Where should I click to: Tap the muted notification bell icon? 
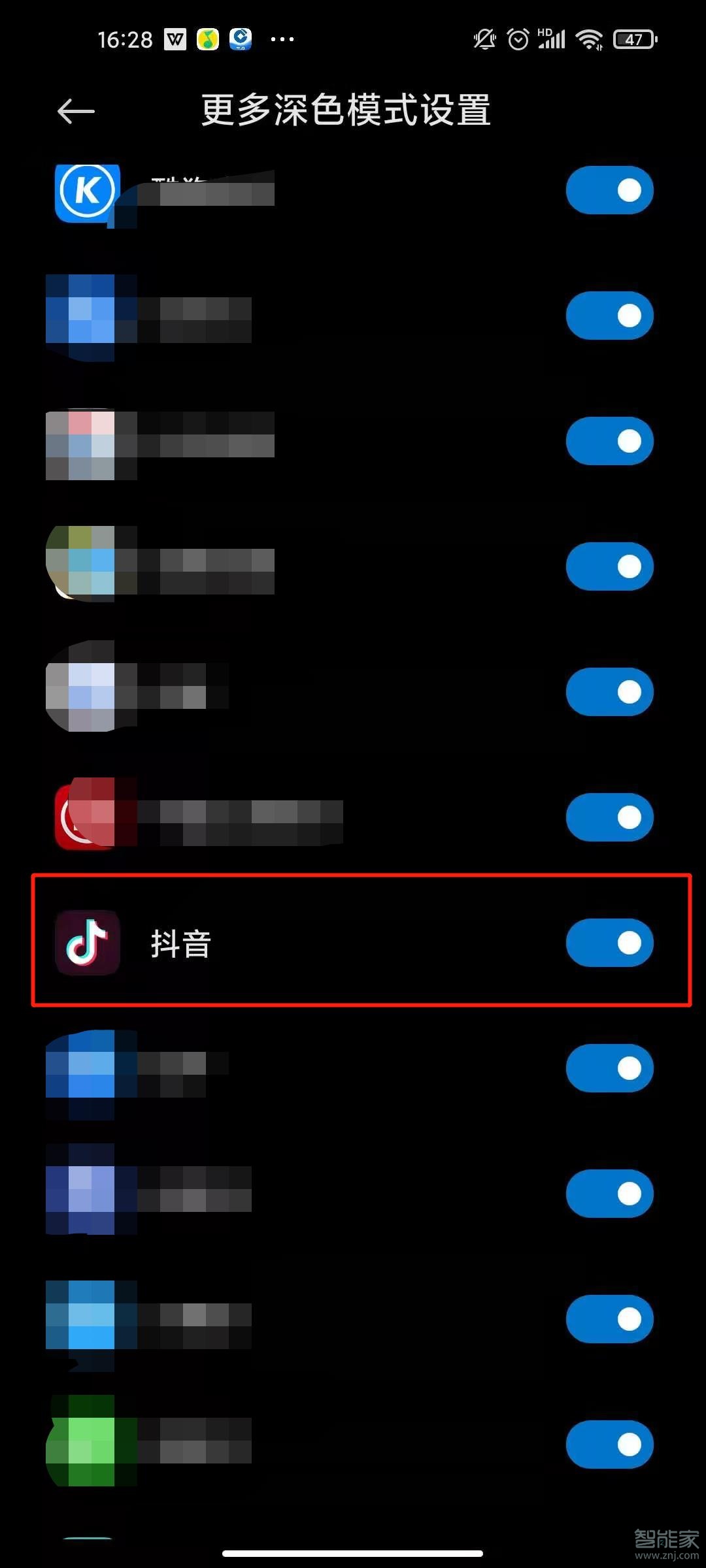point(482,39)
